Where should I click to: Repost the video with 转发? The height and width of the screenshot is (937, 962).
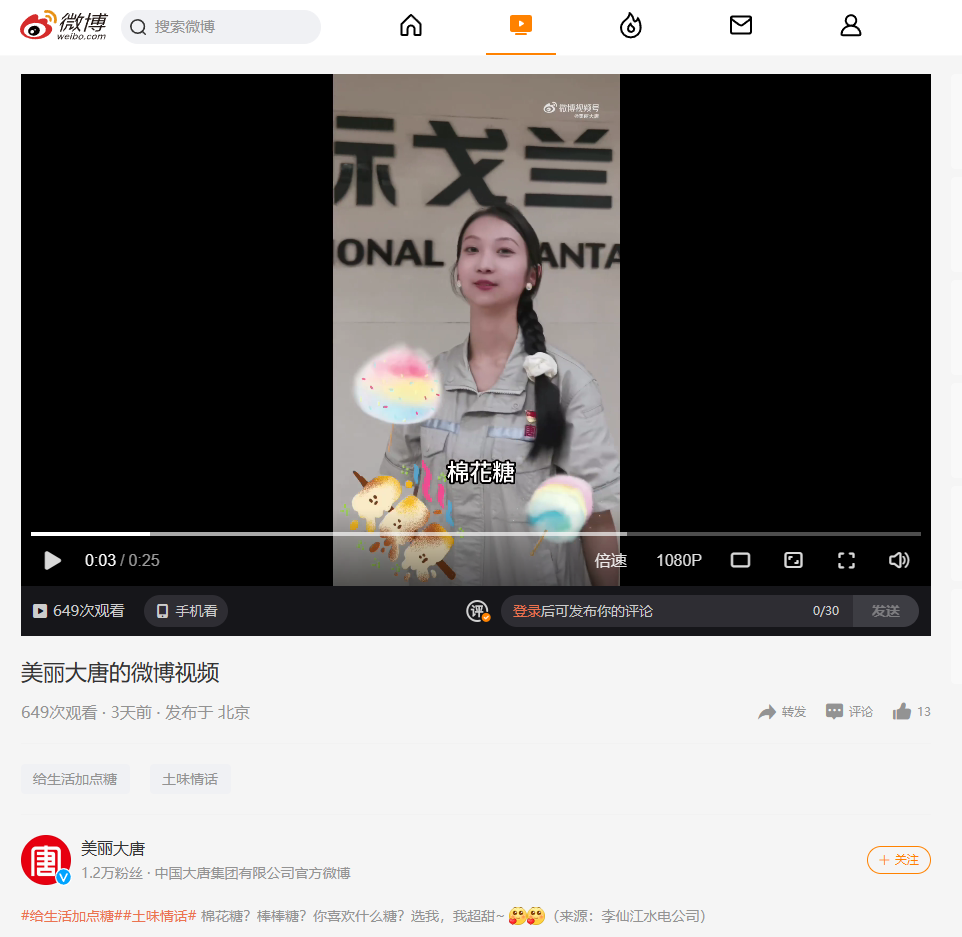click(x=782, y=712)
